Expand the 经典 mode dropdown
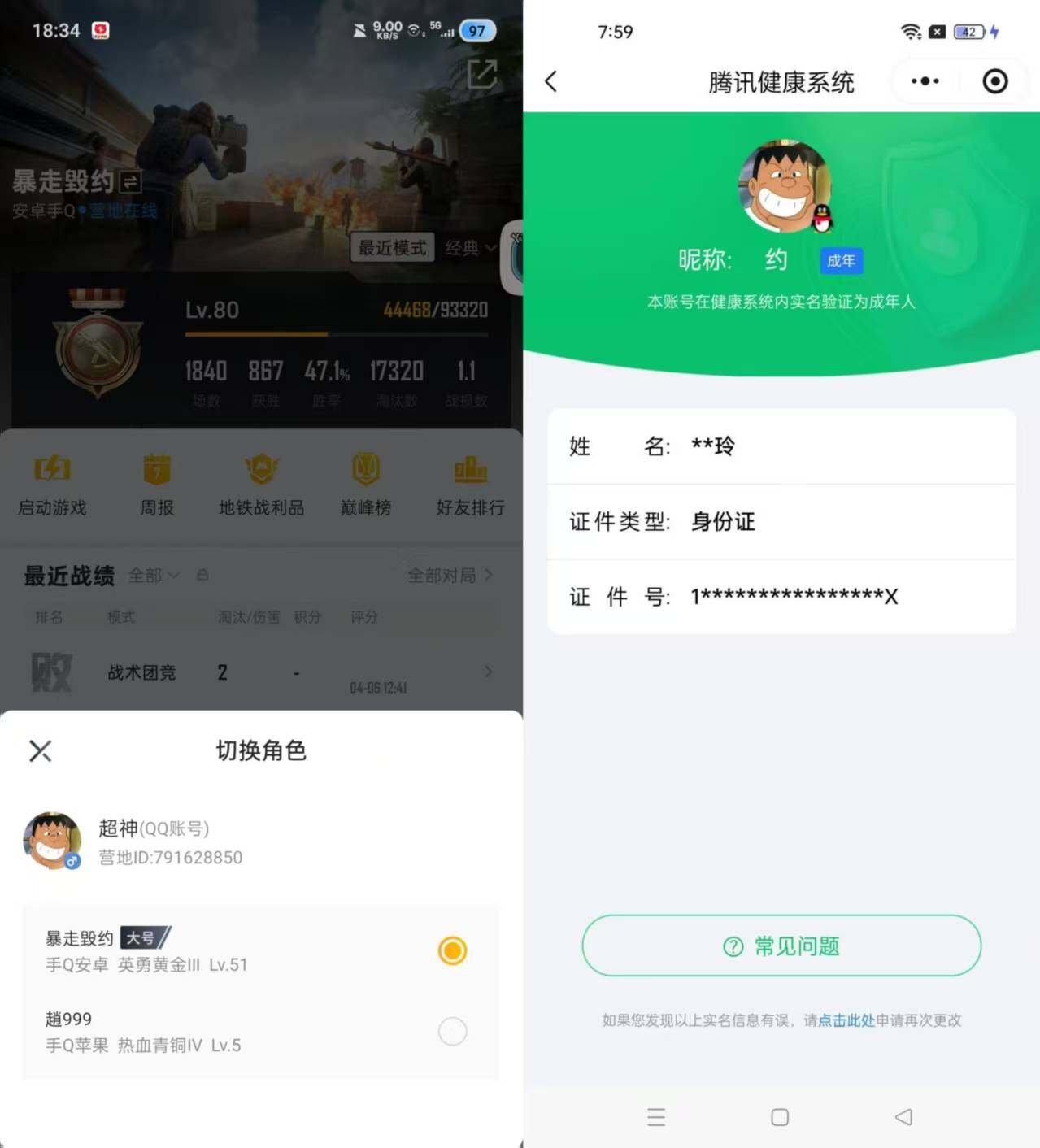Viewport: 1040px width, 1148px height. click(x=472, y=249)
